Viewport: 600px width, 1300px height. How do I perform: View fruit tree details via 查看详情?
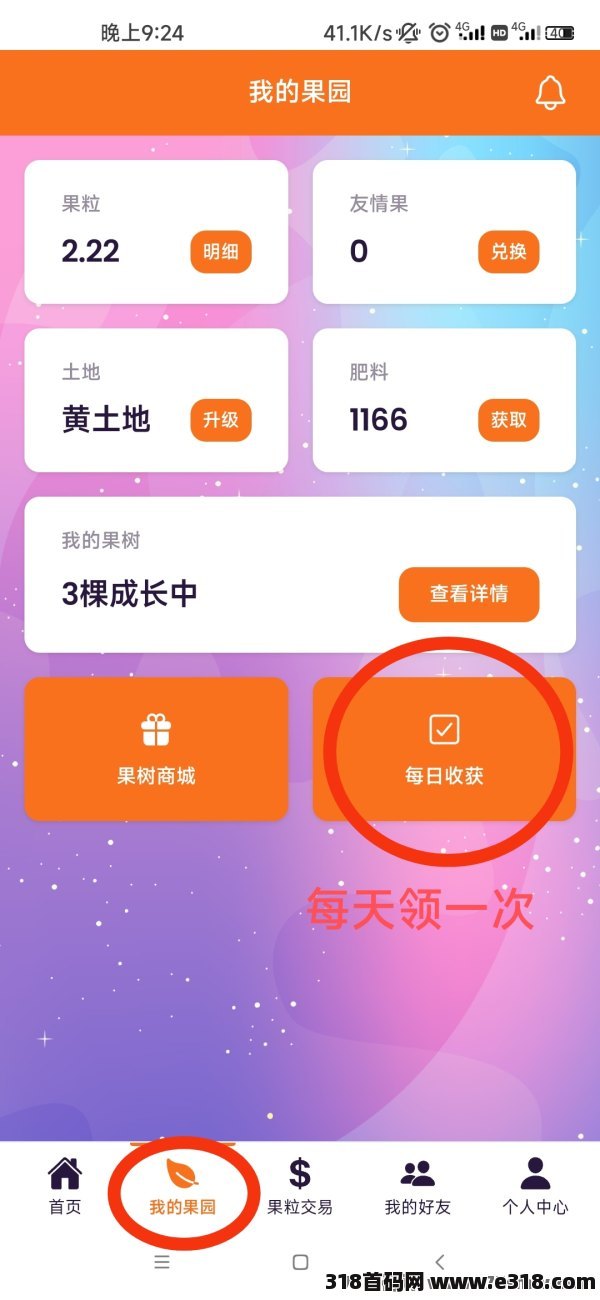(x=468, y=594)
